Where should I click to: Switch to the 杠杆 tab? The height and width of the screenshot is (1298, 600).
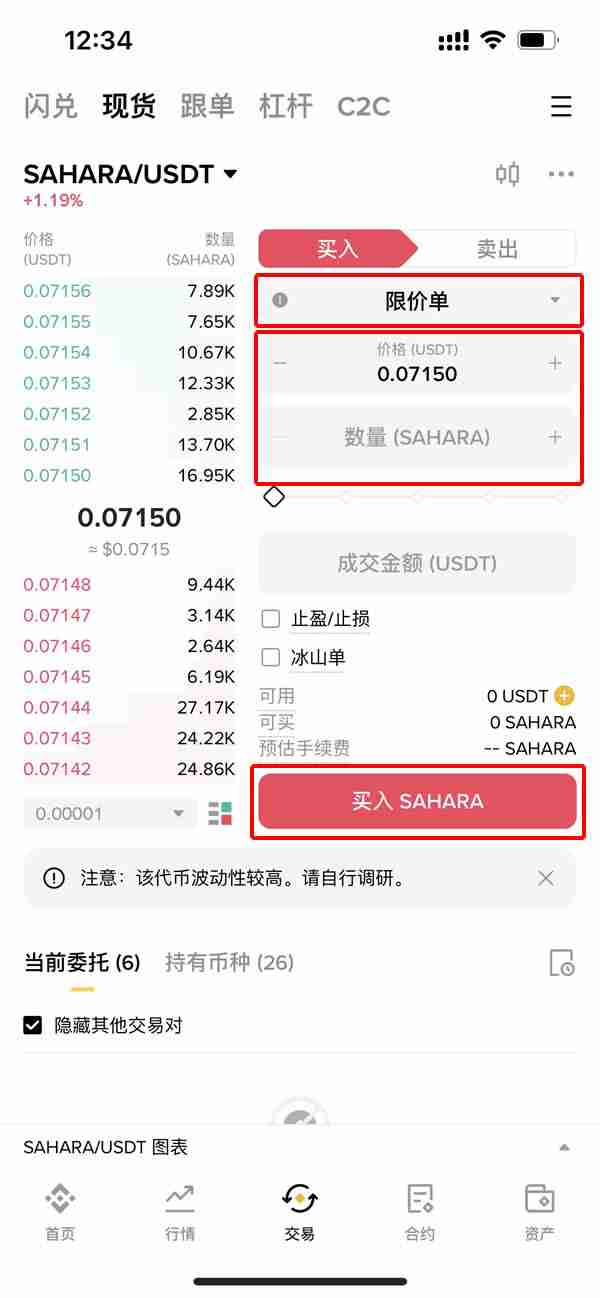tap(285, 107)
